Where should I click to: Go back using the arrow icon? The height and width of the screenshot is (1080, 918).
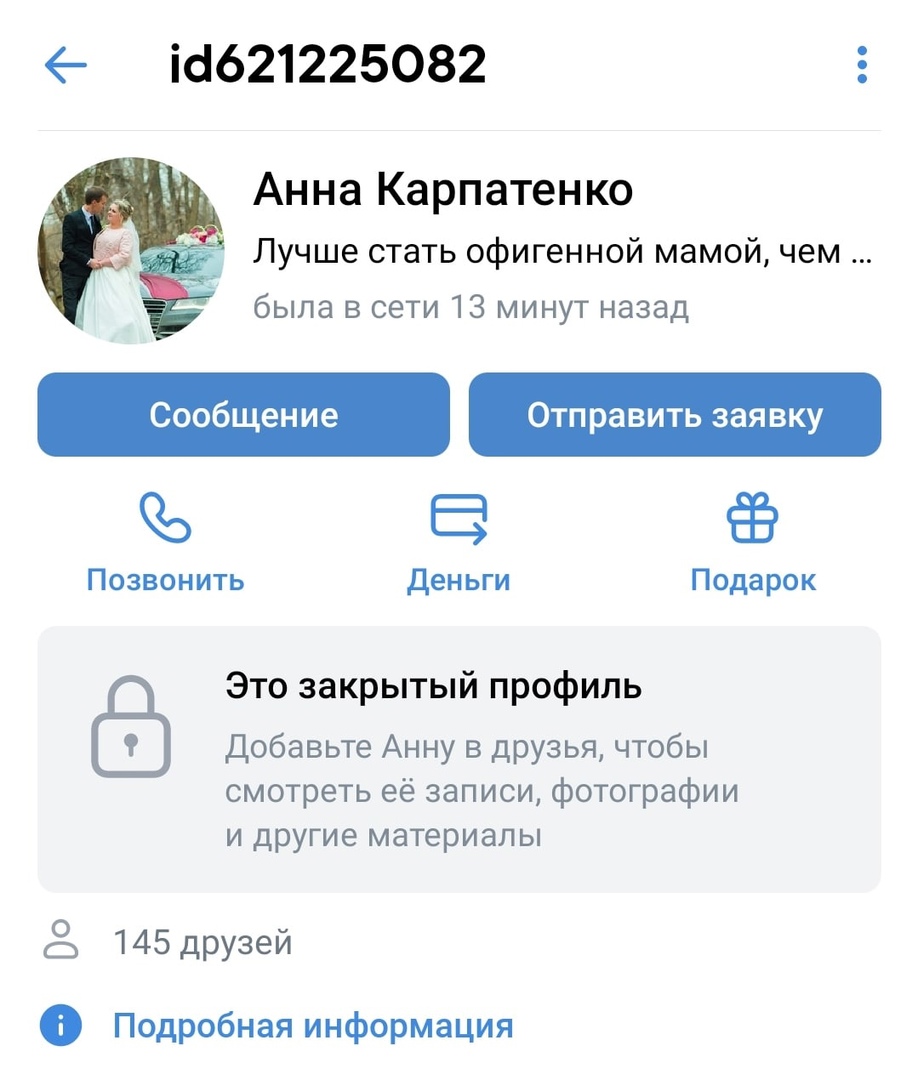tap(66, 67)
